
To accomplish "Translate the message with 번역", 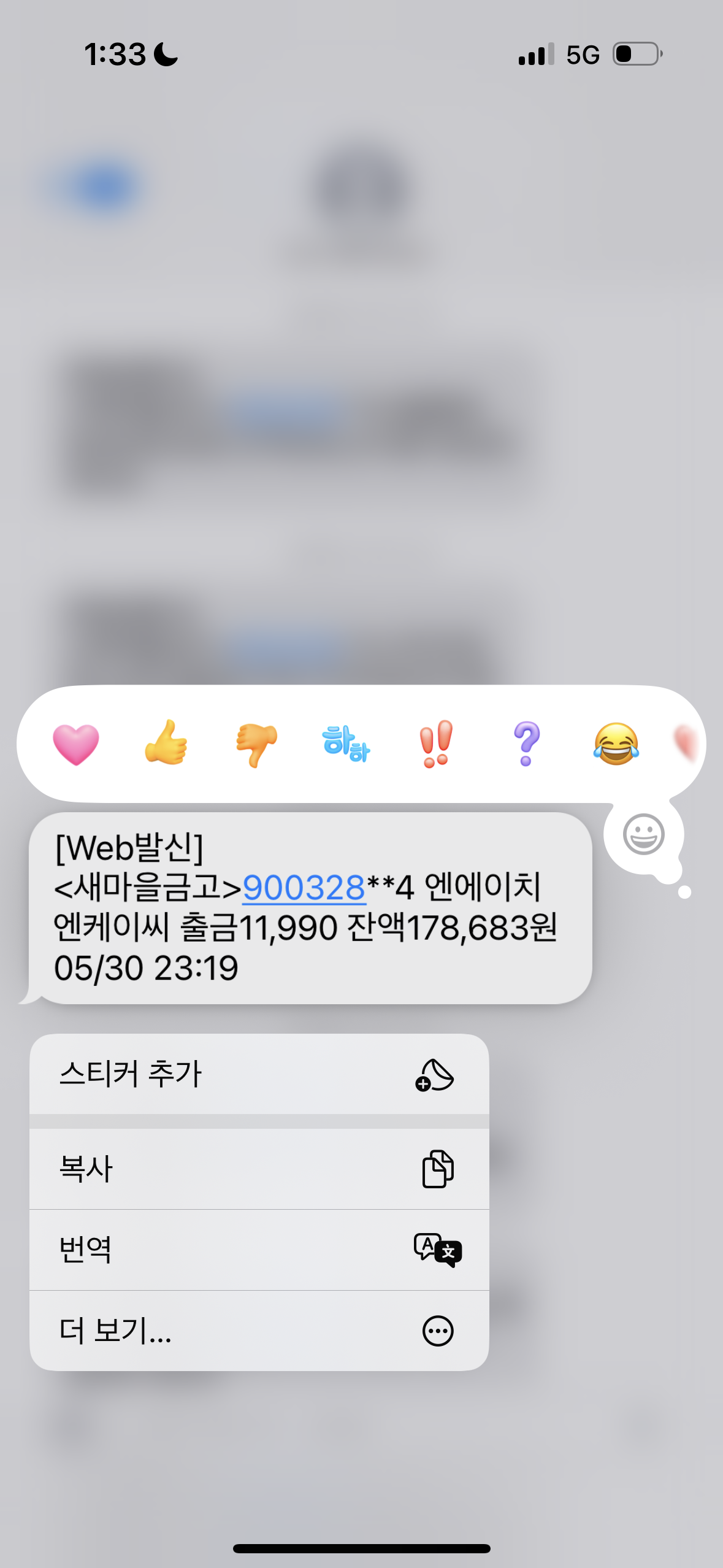I will tap(259, 1250).
